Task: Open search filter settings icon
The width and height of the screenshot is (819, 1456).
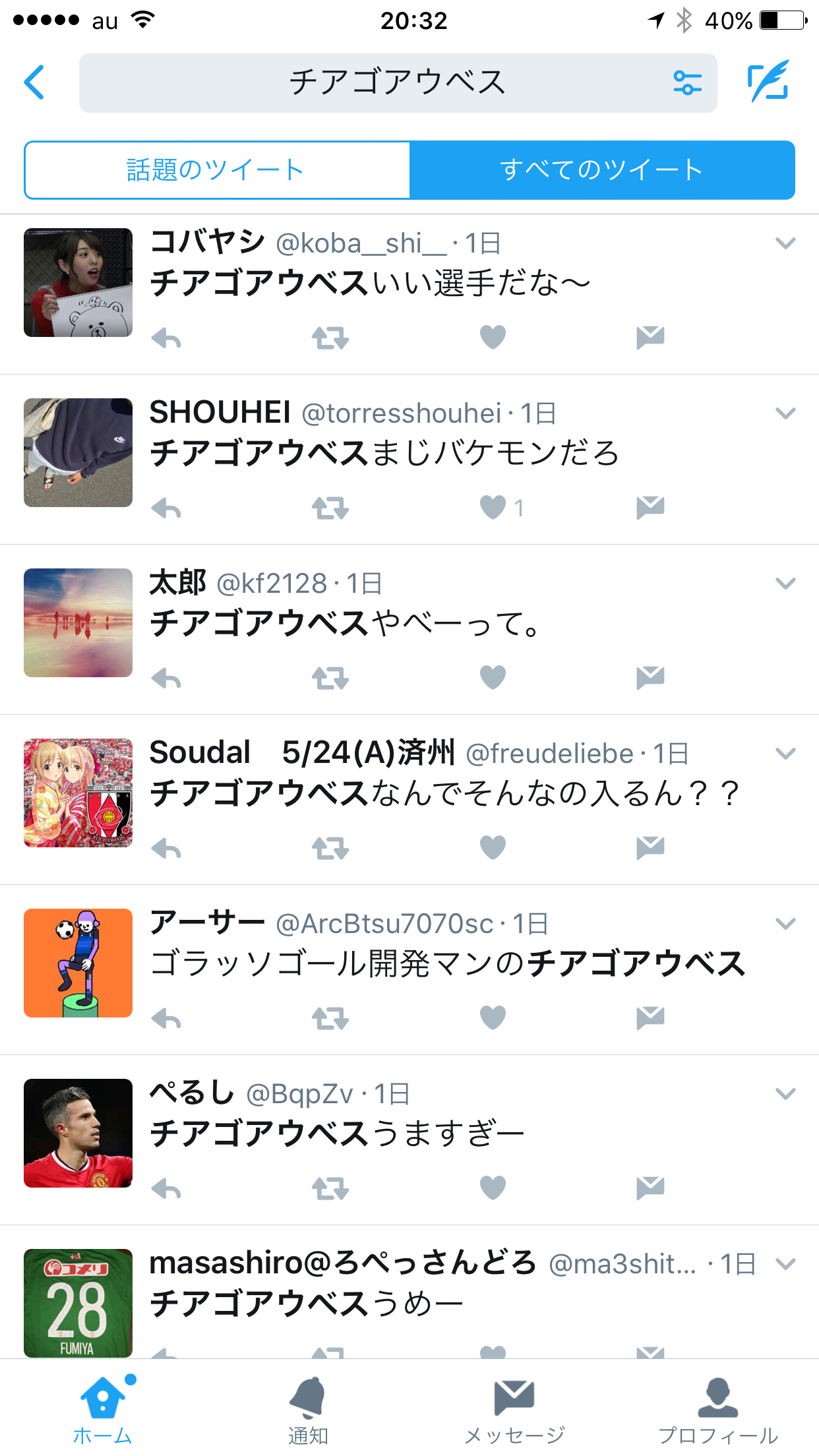Action: [686, 83]
